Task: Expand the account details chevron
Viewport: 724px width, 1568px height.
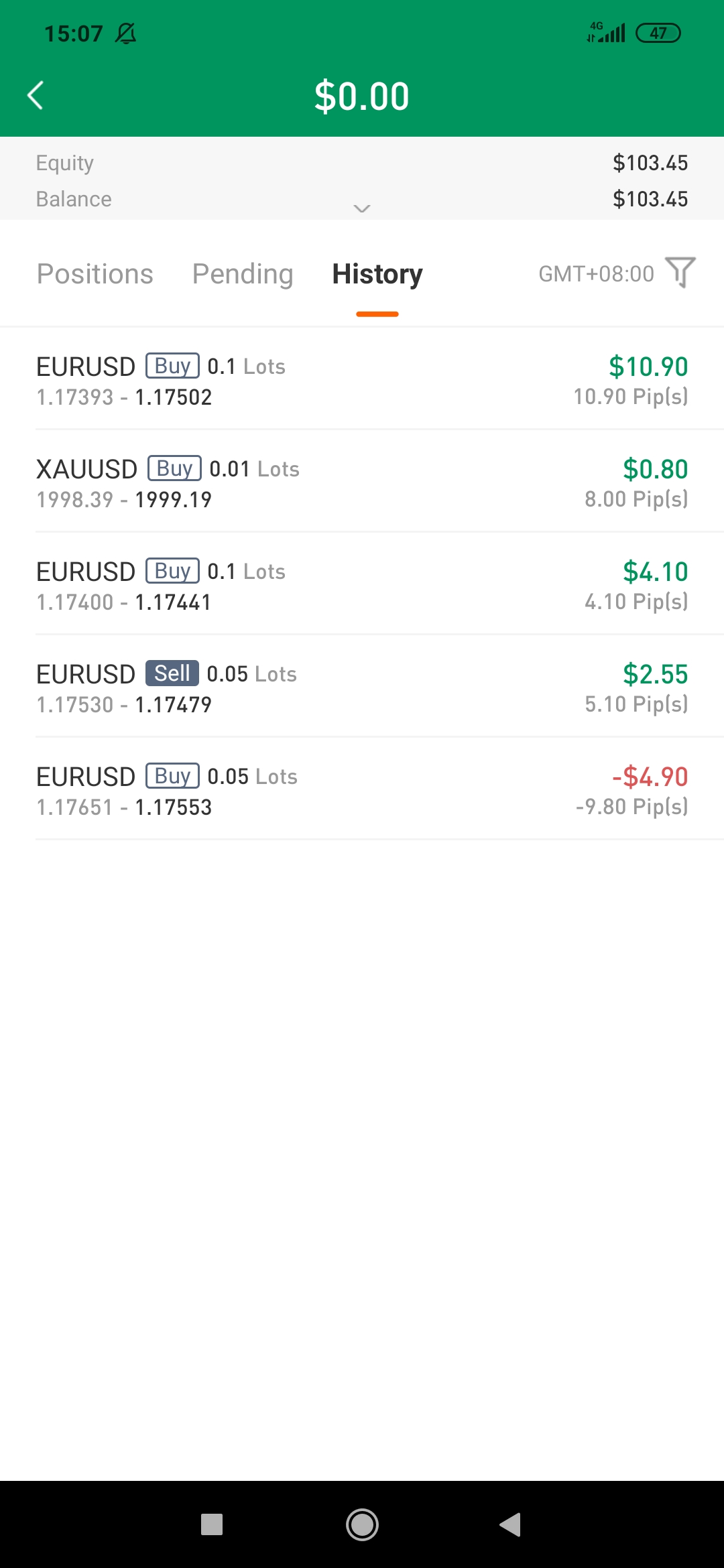Action: 362,208
